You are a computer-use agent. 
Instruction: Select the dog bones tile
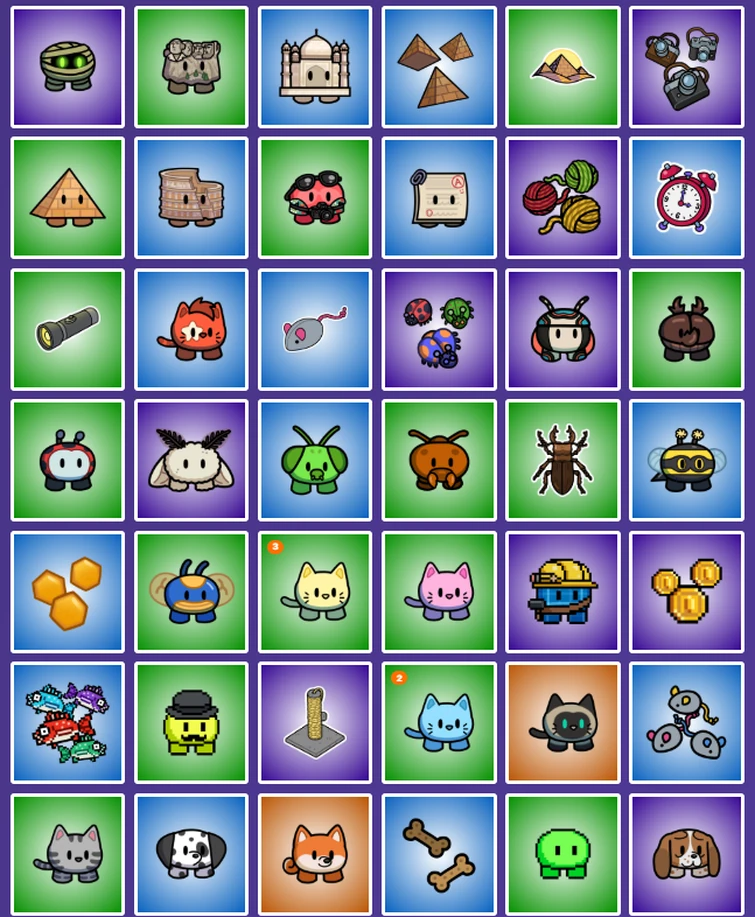(439, 854)
